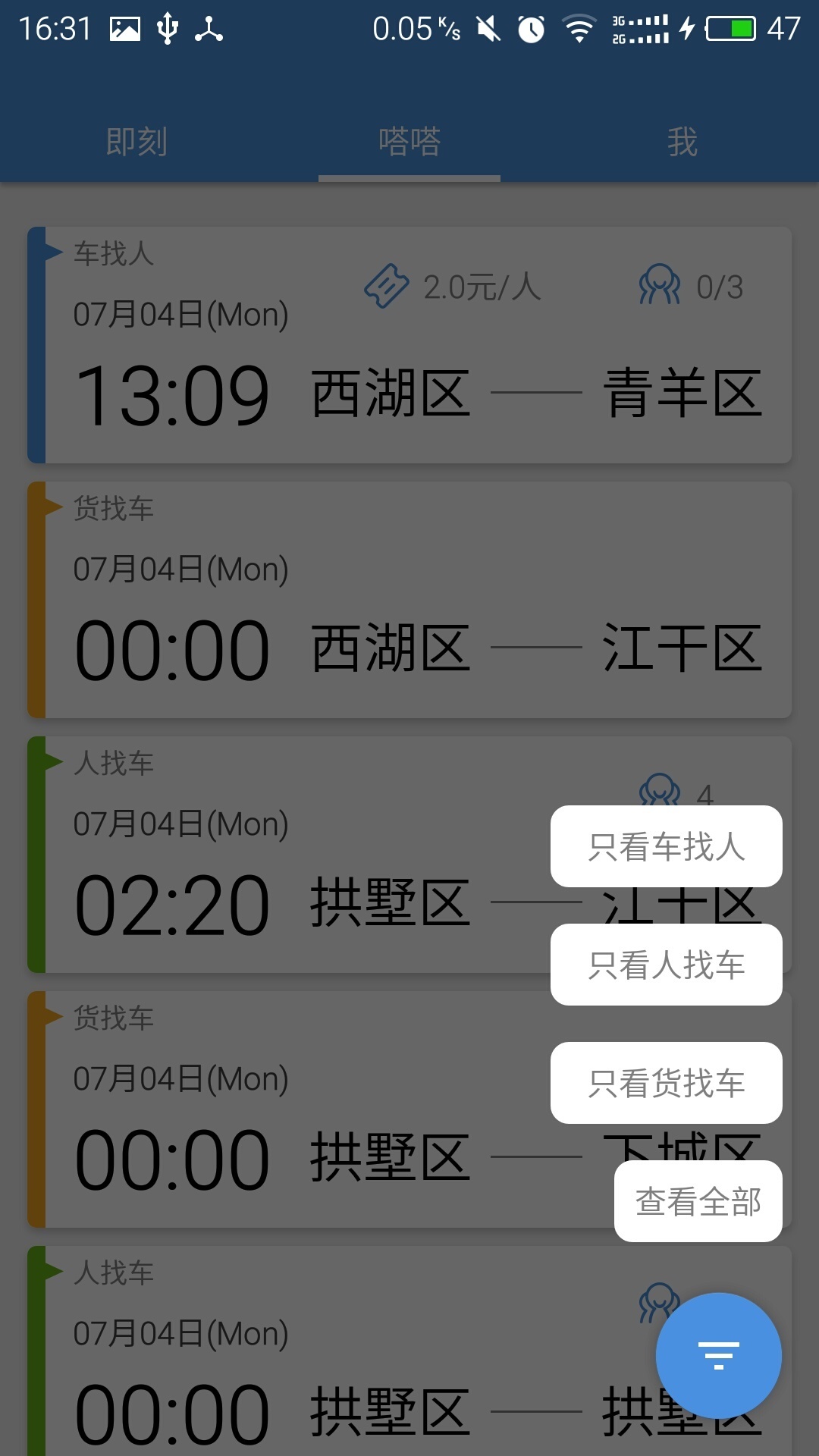The image size is (819, 1456).
Task: Open the 货找车 card departing from 拱墅区
Action: pyautogui.click(x=288, y=1109)
